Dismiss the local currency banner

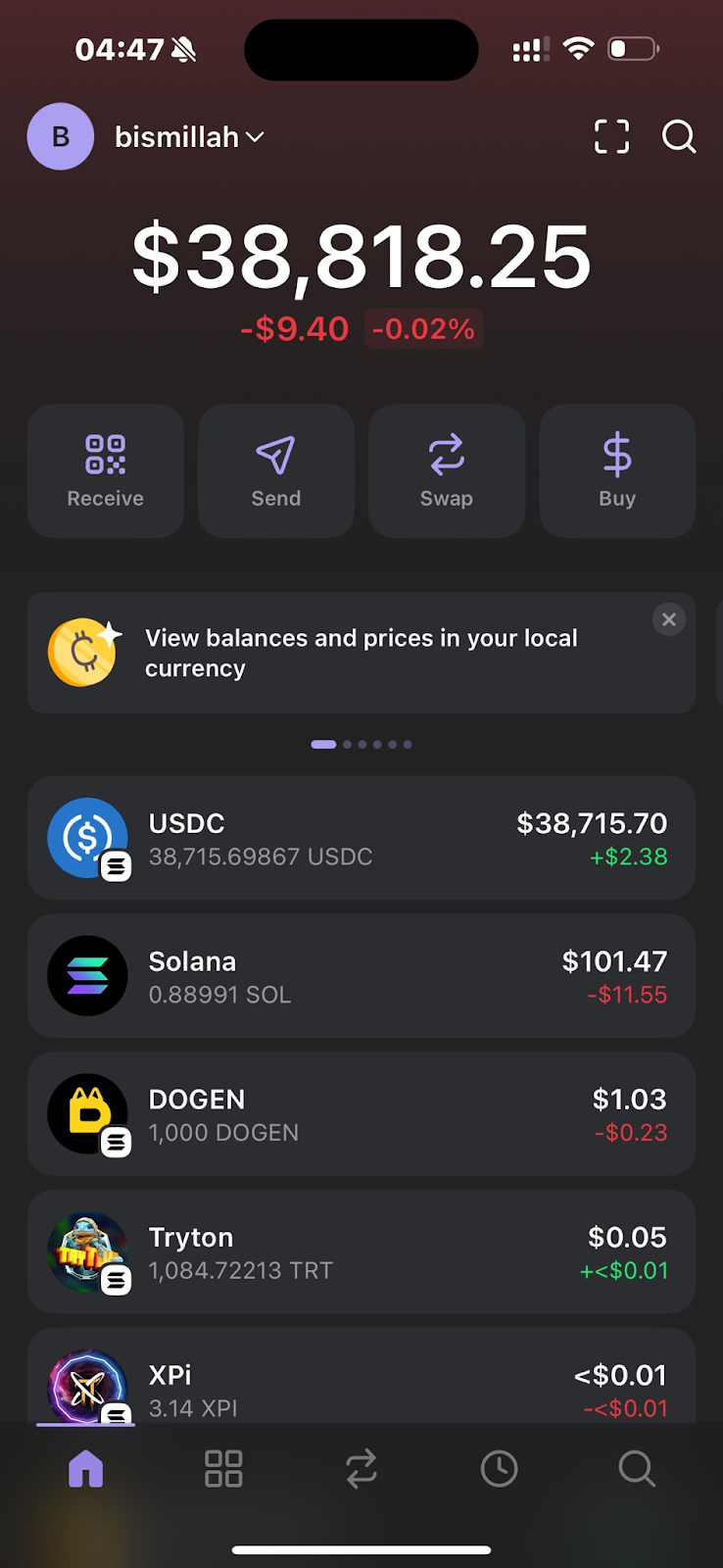[669, 619]
